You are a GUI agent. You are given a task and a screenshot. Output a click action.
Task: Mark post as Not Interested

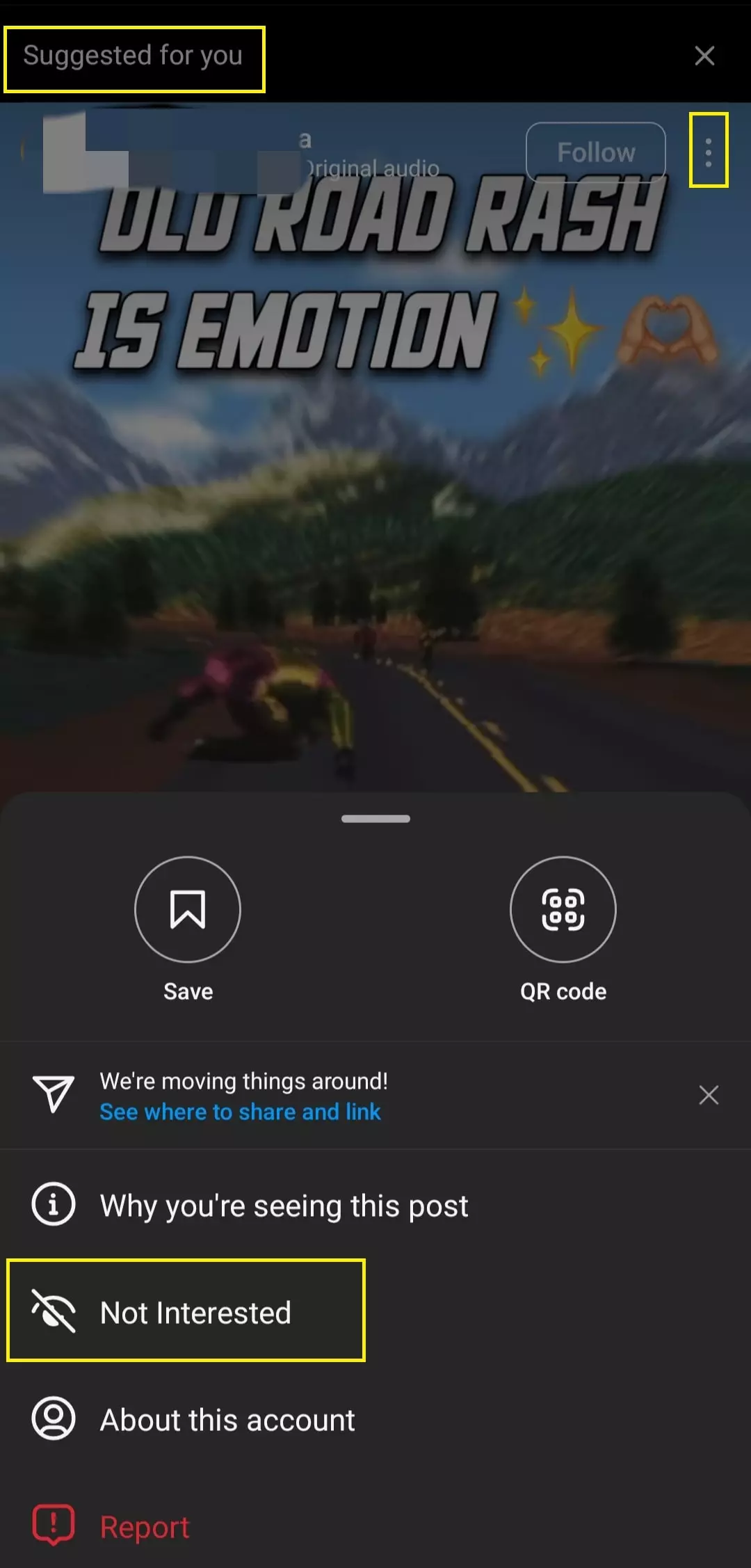[195, 1313]
